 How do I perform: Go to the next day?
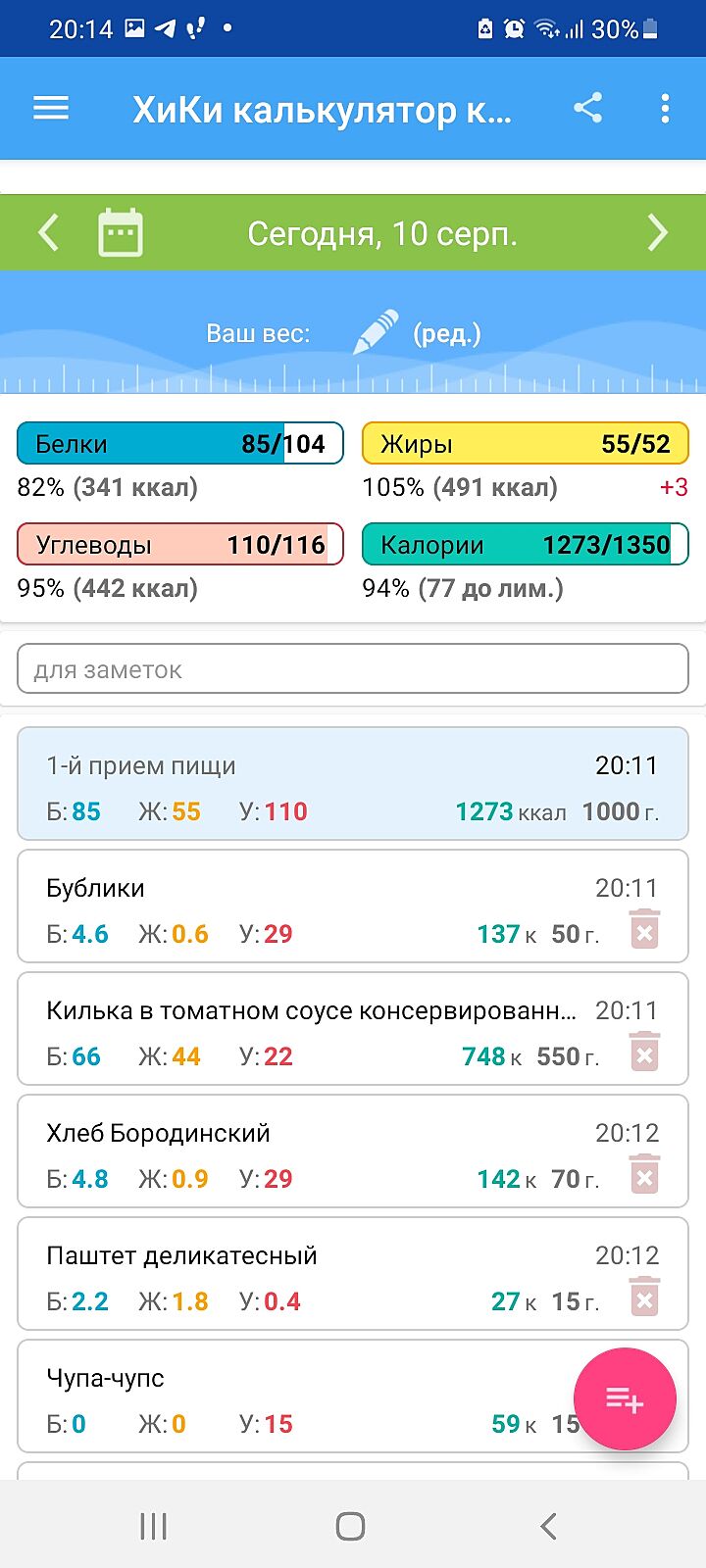(x=657, y=233)
